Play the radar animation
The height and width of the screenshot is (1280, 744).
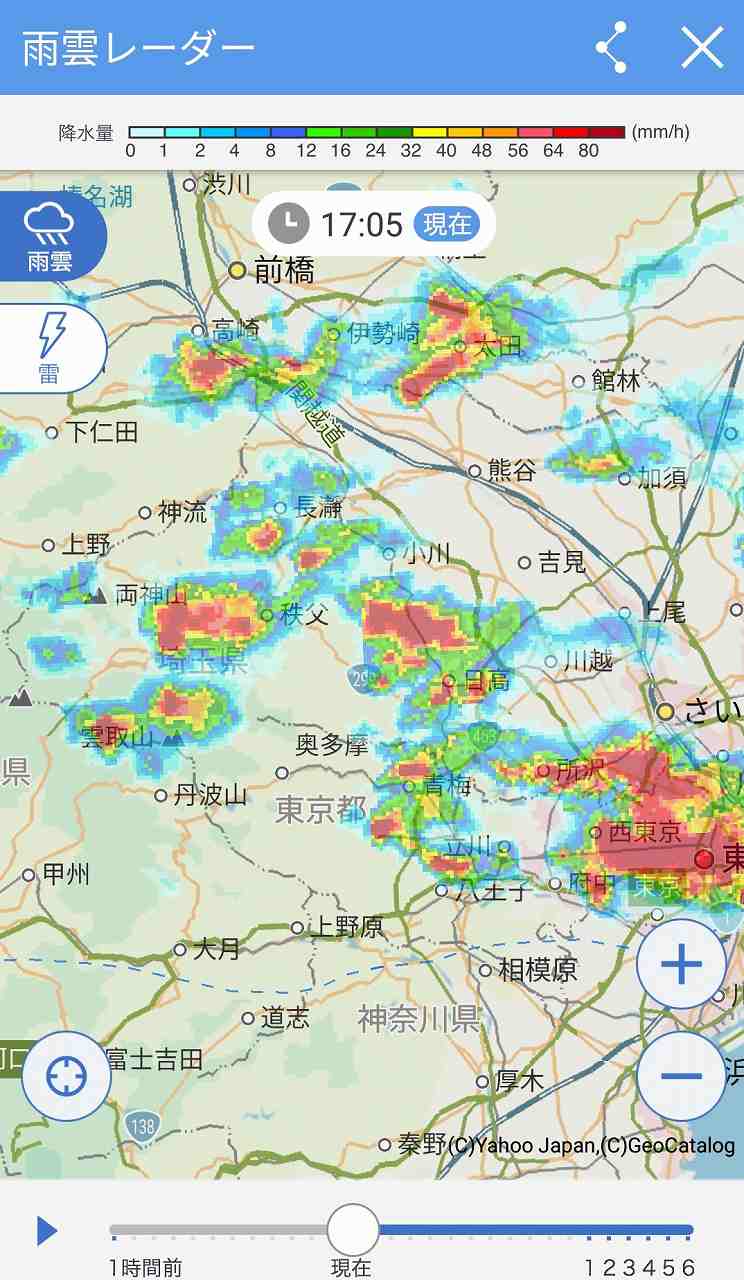[x=47, y=1231]
